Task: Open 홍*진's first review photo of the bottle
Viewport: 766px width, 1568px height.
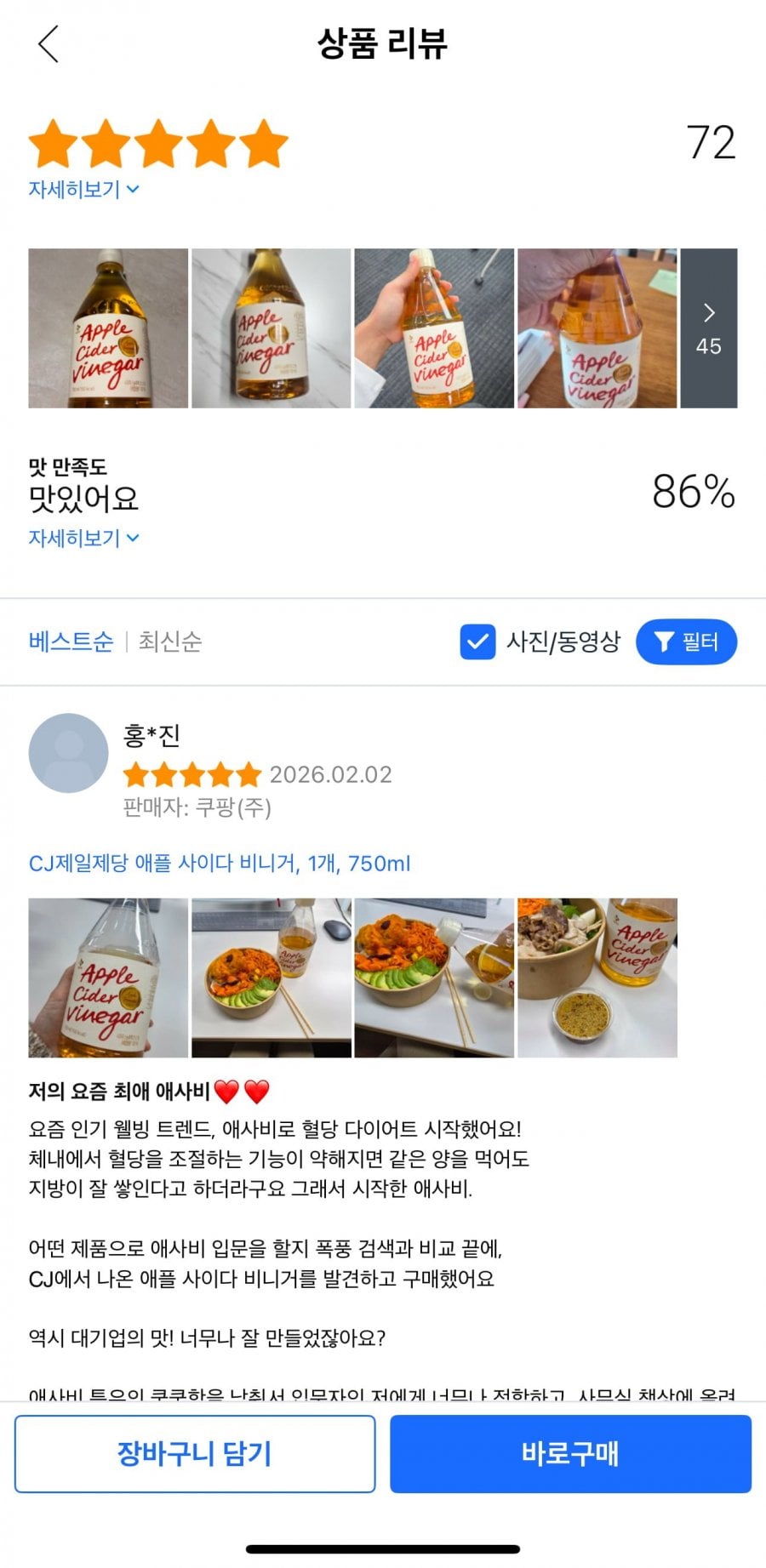Action: (x=108, y=978)
